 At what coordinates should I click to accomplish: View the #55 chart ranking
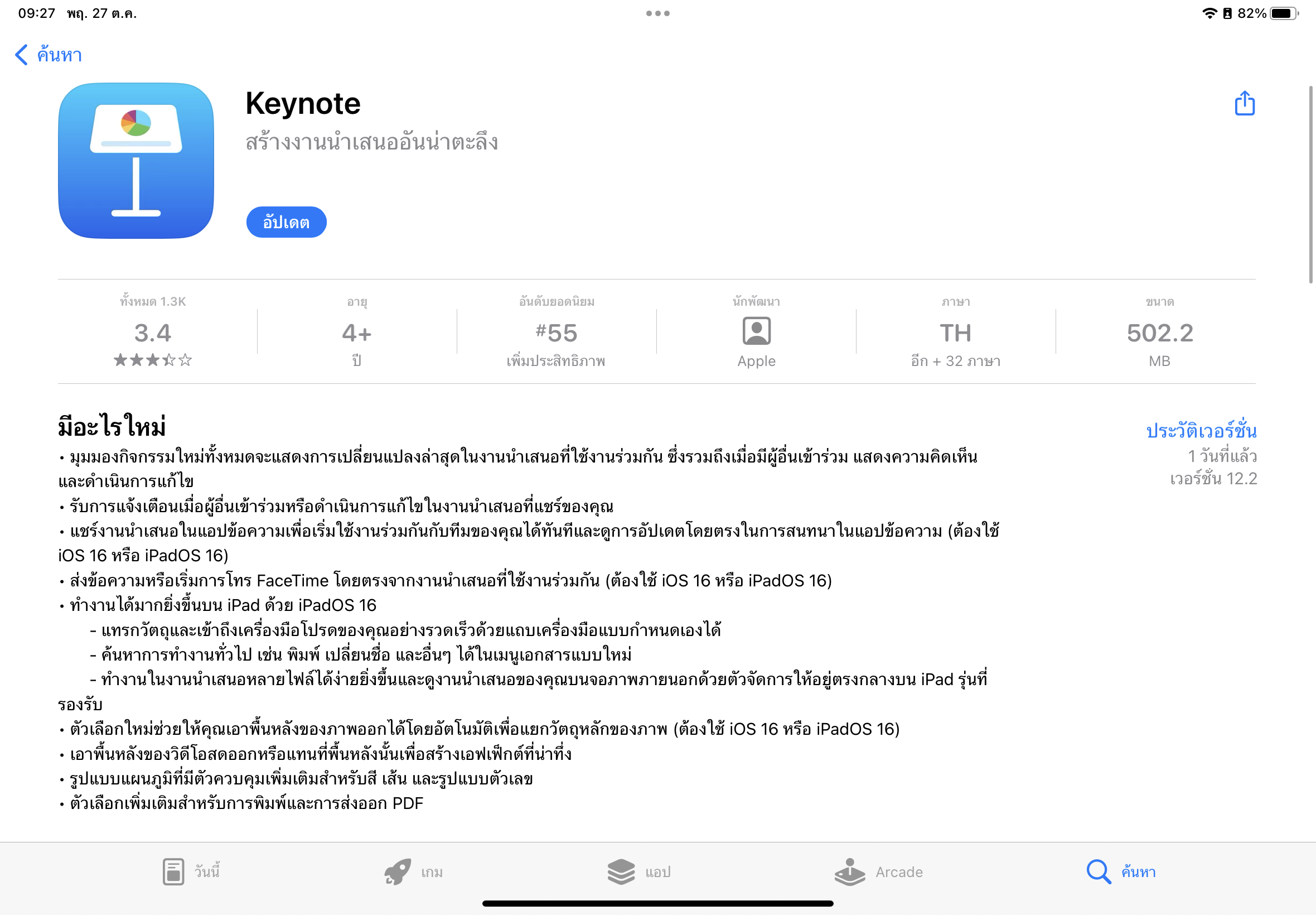[556, 334]
